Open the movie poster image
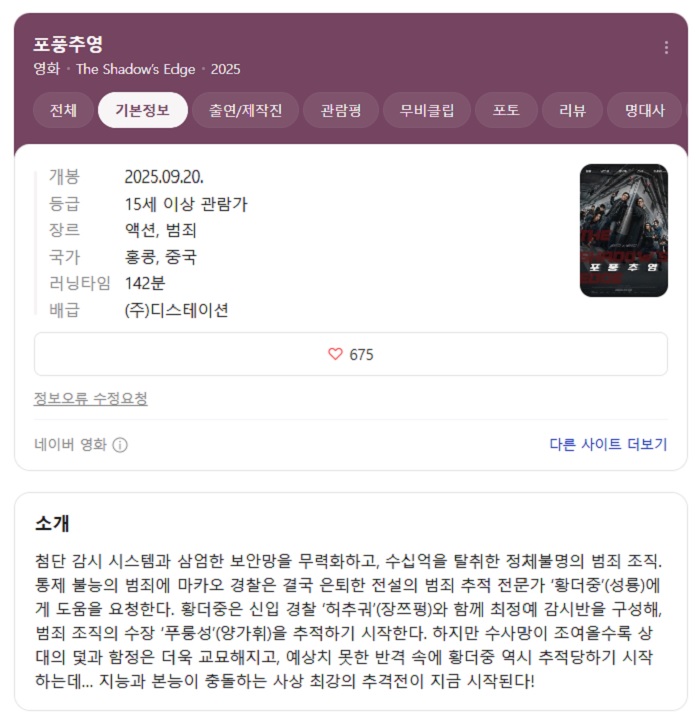The height and width of the screenshot is (723, 700). (x=623, y=230)
